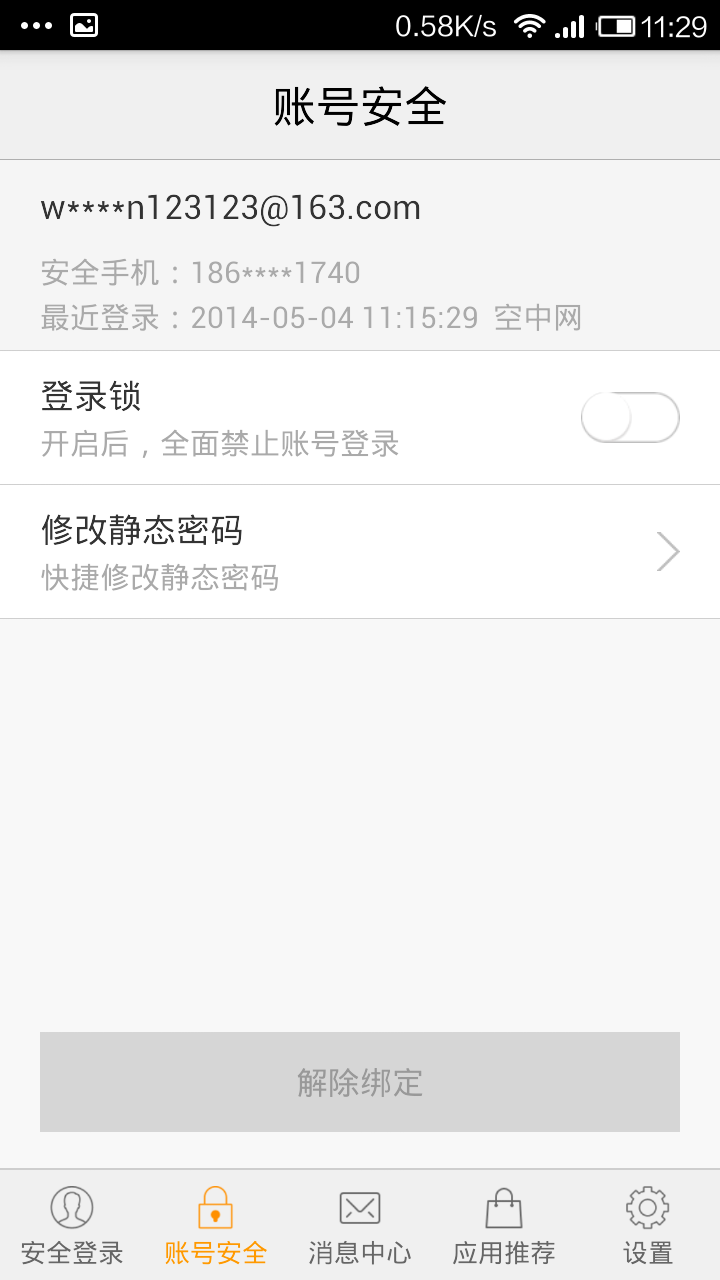The image size is (720, 1280).
Task: Switch to the 安全登录 tab
Action: tap(72, 1225)
